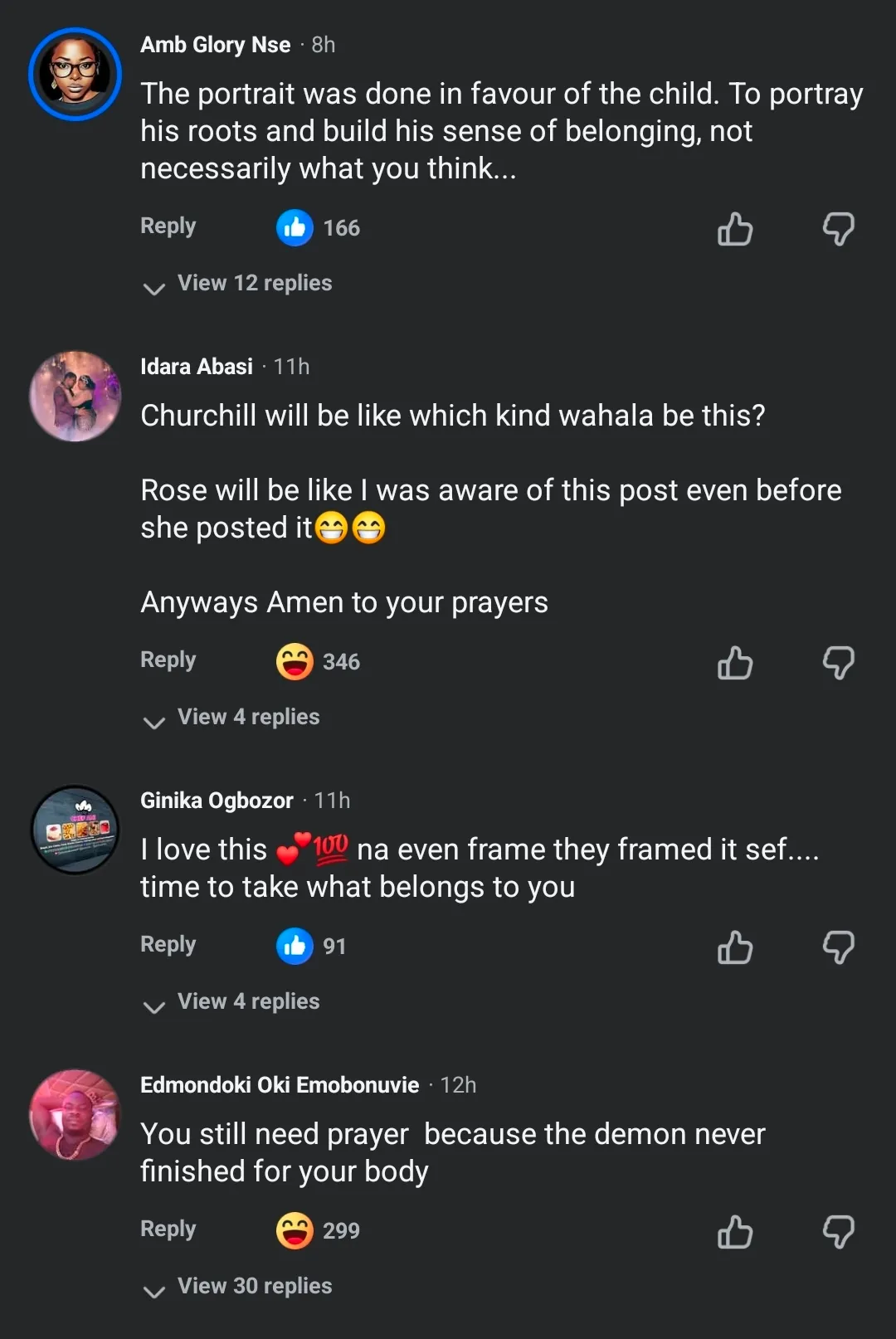Open Idara Abasi's profile picture

click(75, 397)
